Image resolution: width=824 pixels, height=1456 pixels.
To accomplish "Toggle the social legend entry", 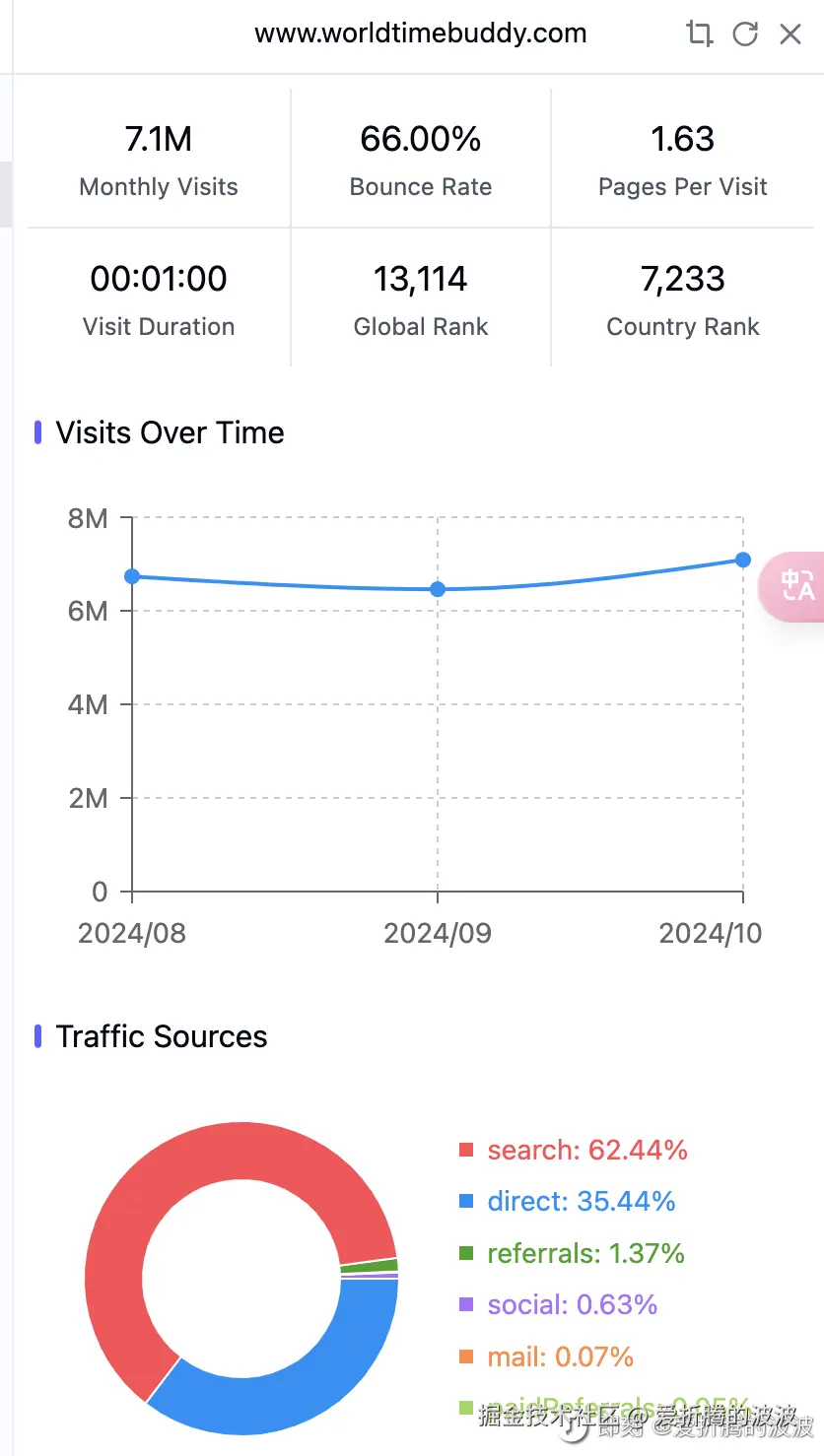I will [558, 1304].
